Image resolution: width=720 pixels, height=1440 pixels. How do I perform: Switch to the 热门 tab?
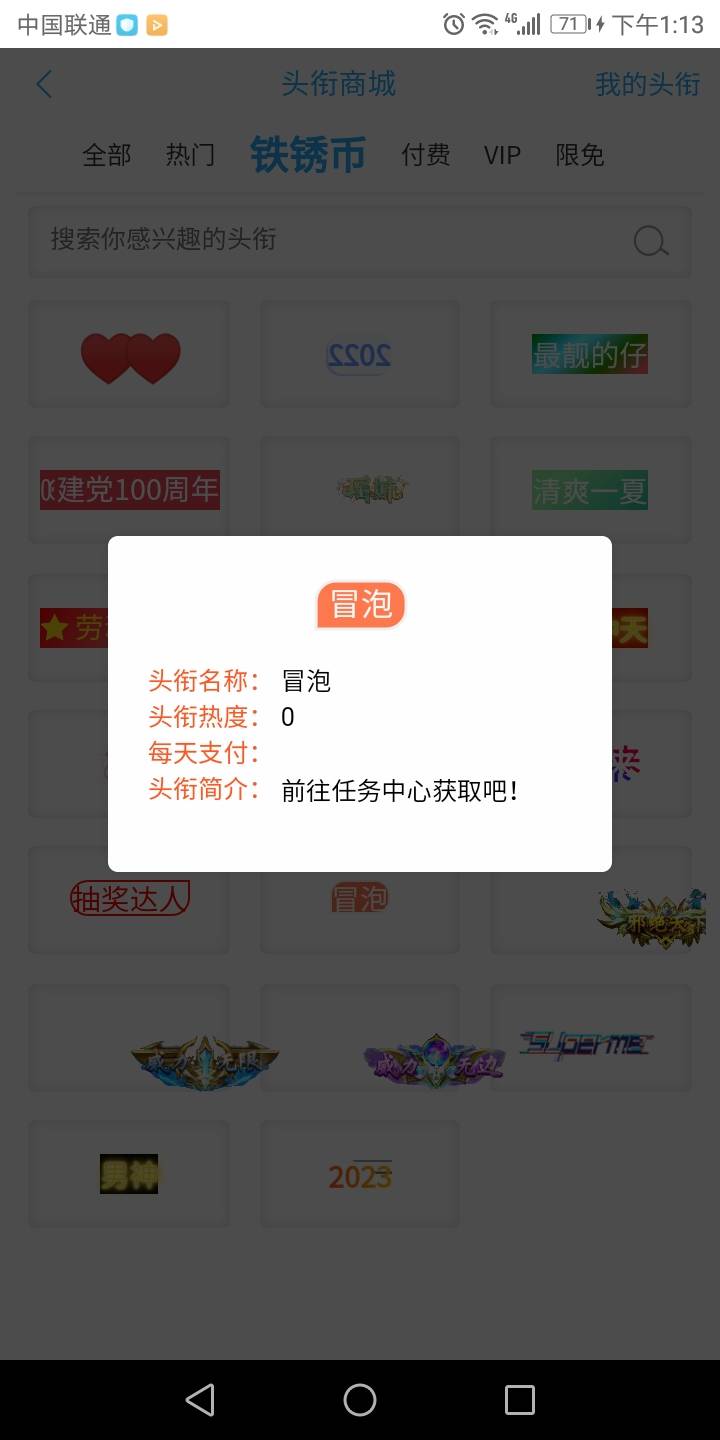190,155
